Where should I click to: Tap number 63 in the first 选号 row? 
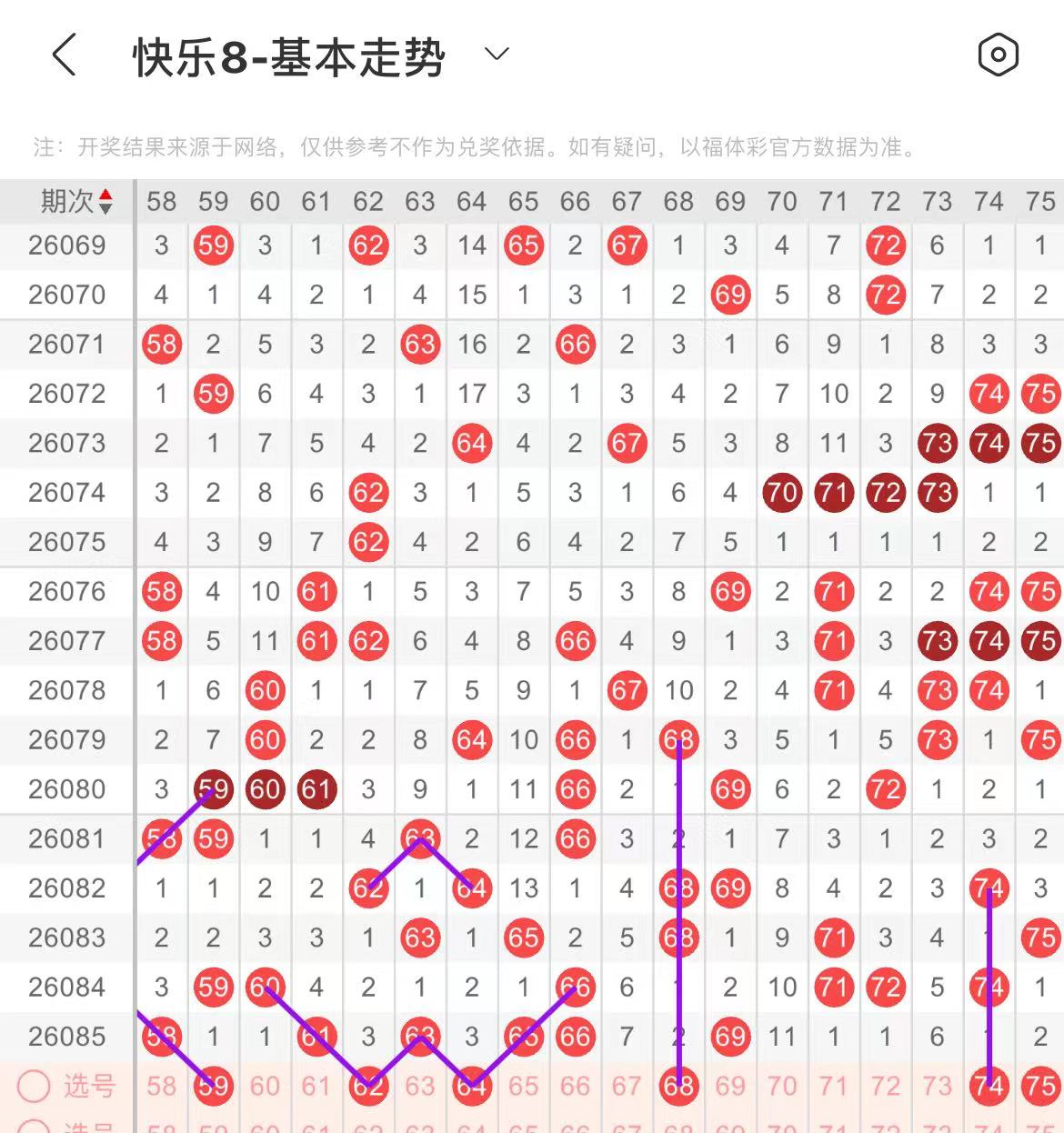[420, 1086]
